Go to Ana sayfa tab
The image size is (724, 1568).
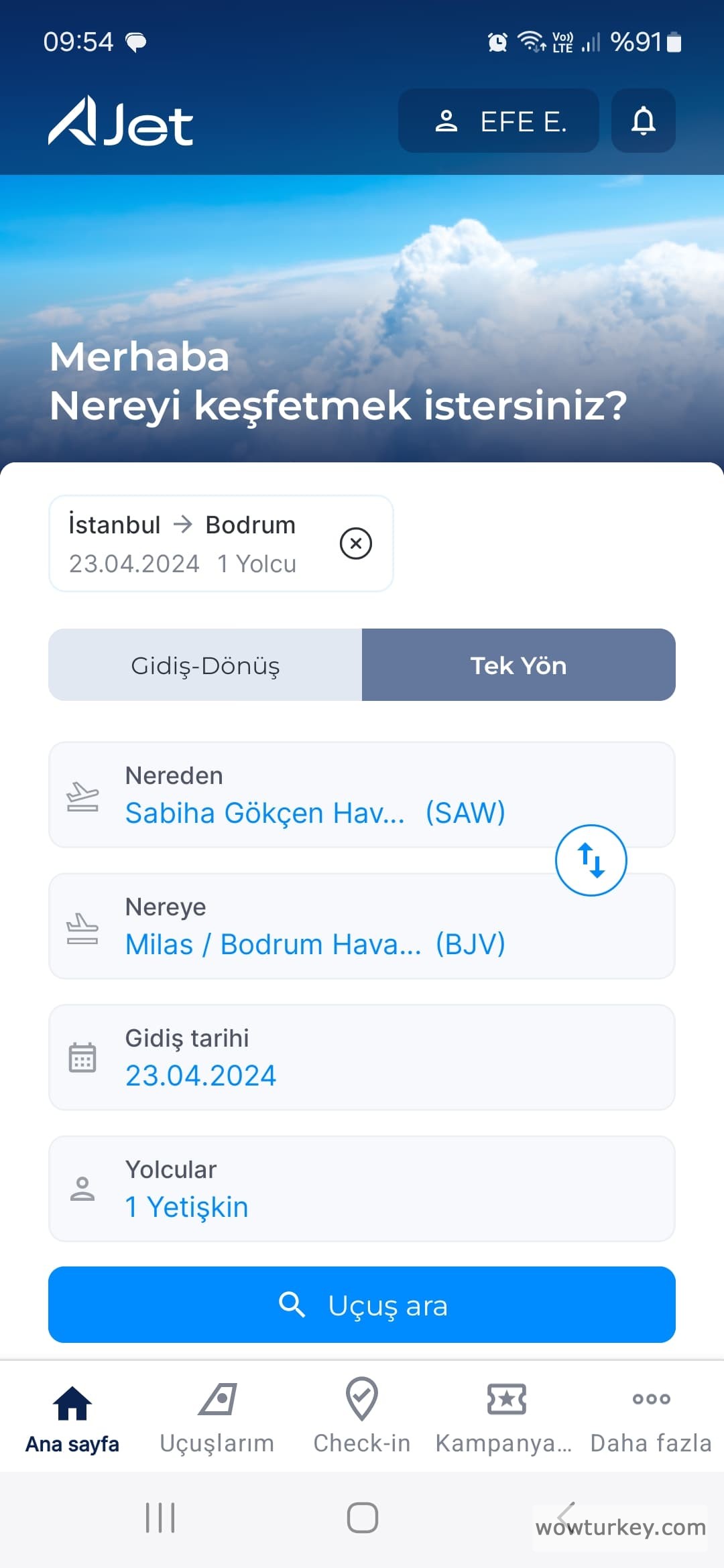[70, 1415]
